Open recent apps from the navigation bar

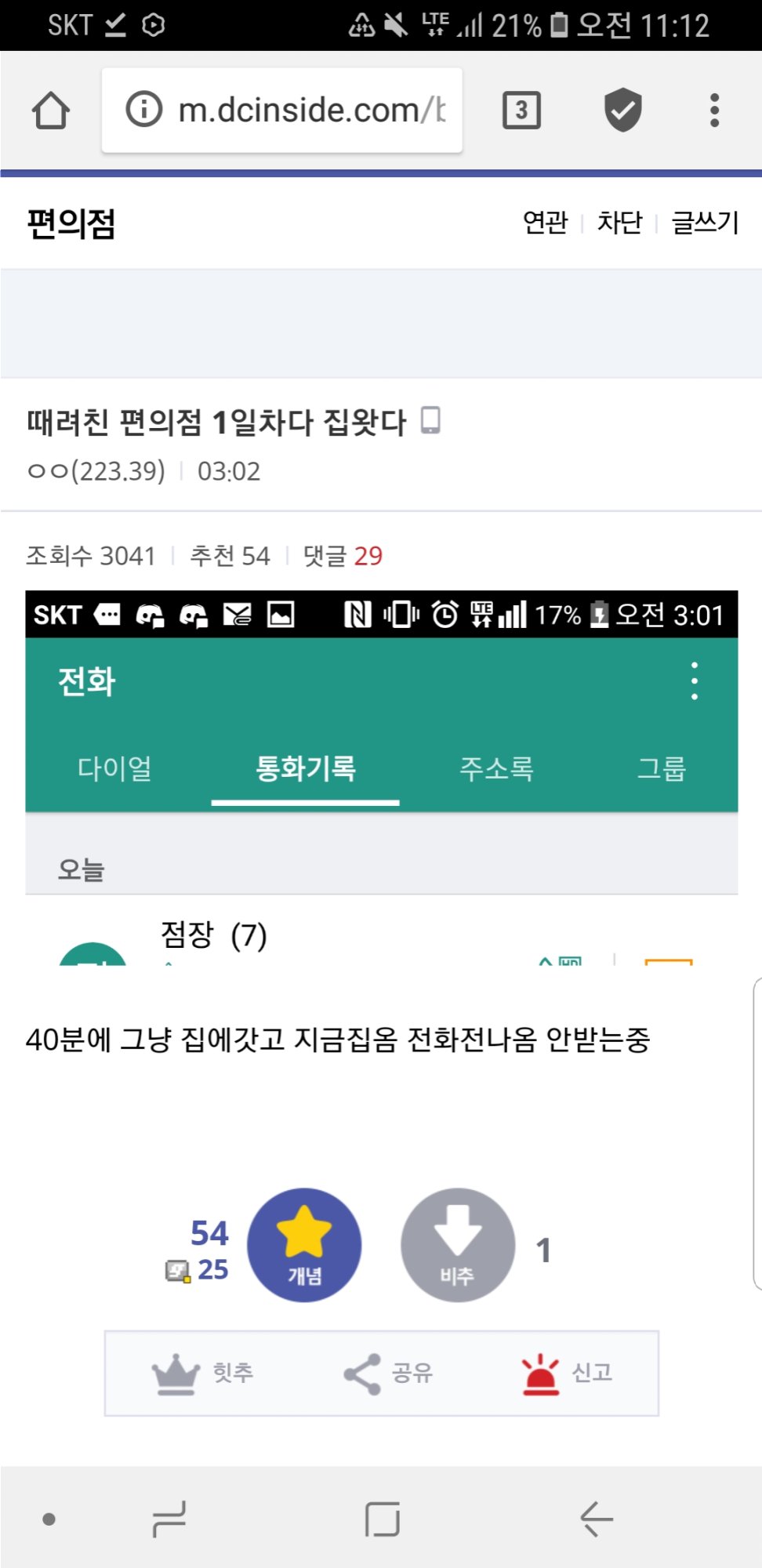coord(169,1519)
